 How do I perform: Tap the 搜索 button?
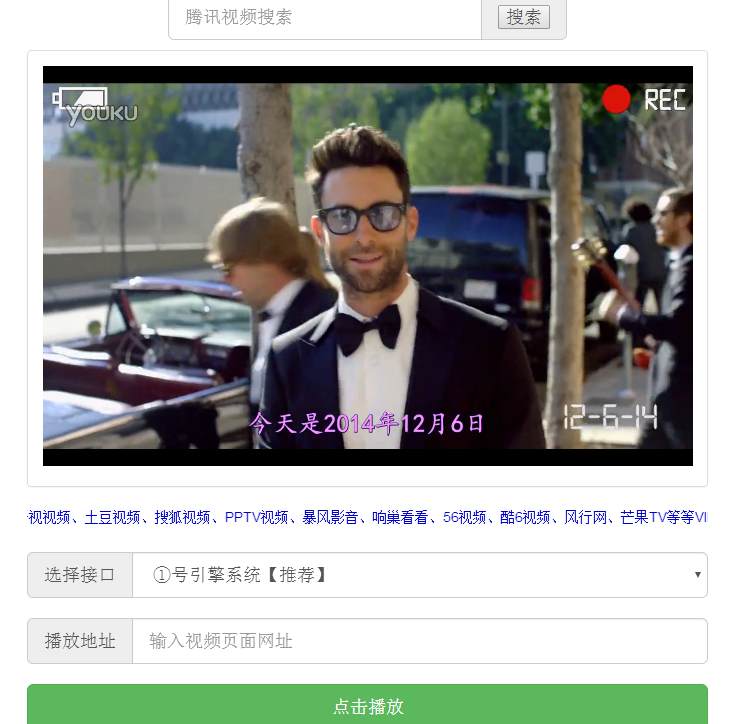point(523,18)
